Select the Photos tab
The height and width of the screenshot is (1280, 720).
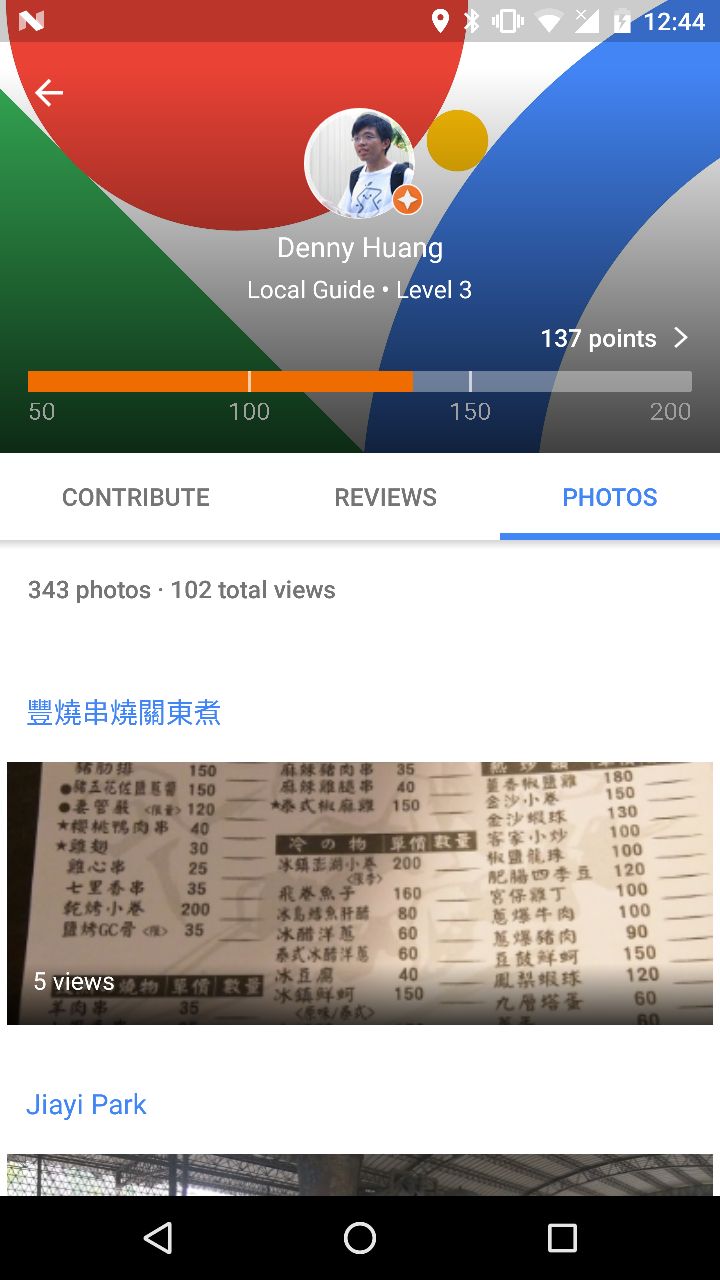tap(609, 497)
